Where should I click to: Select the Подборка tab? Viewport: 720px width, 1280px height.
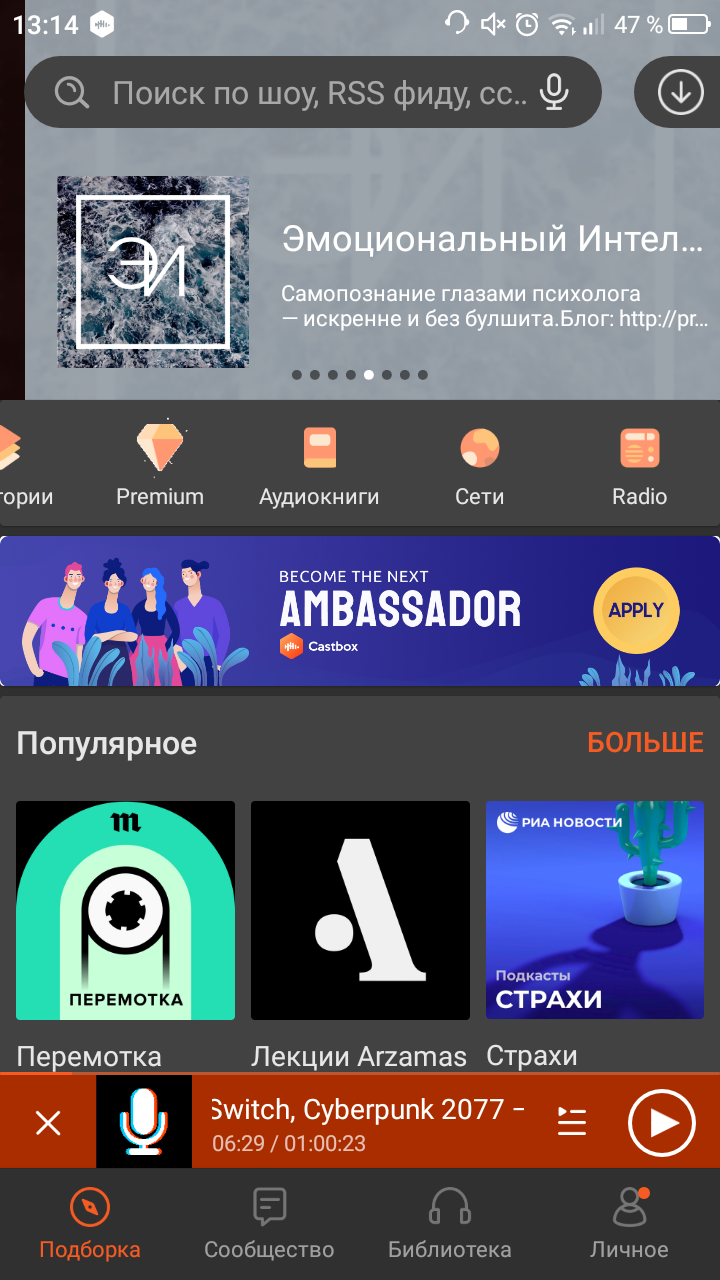(x=90, y=1224)
